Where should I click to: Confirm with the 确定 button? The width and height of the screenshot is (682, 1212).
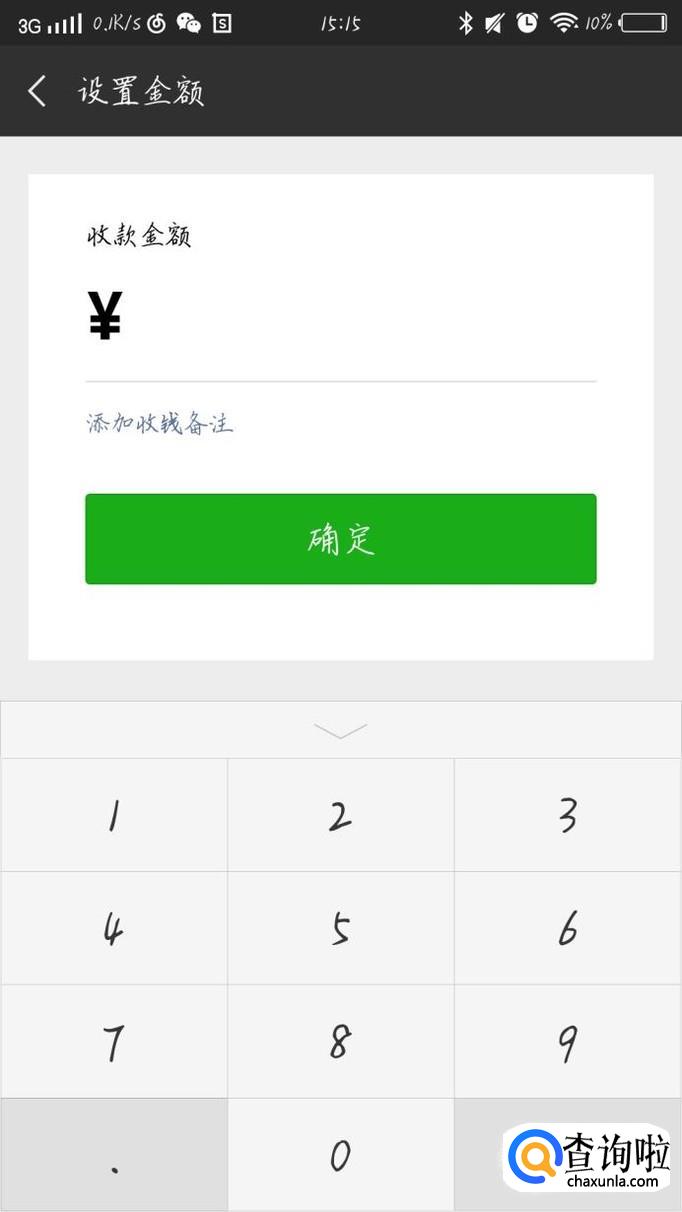(340, 539)
